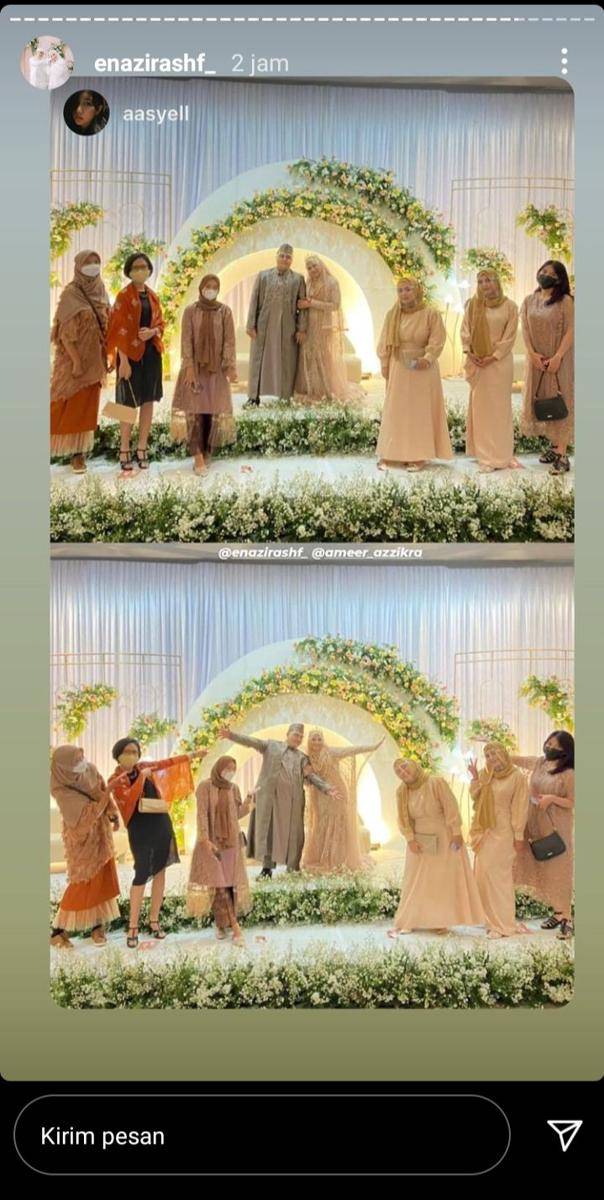Tap the Kirim pesan message field
The image size is (604, 1200).
(x=262, y=1135)
